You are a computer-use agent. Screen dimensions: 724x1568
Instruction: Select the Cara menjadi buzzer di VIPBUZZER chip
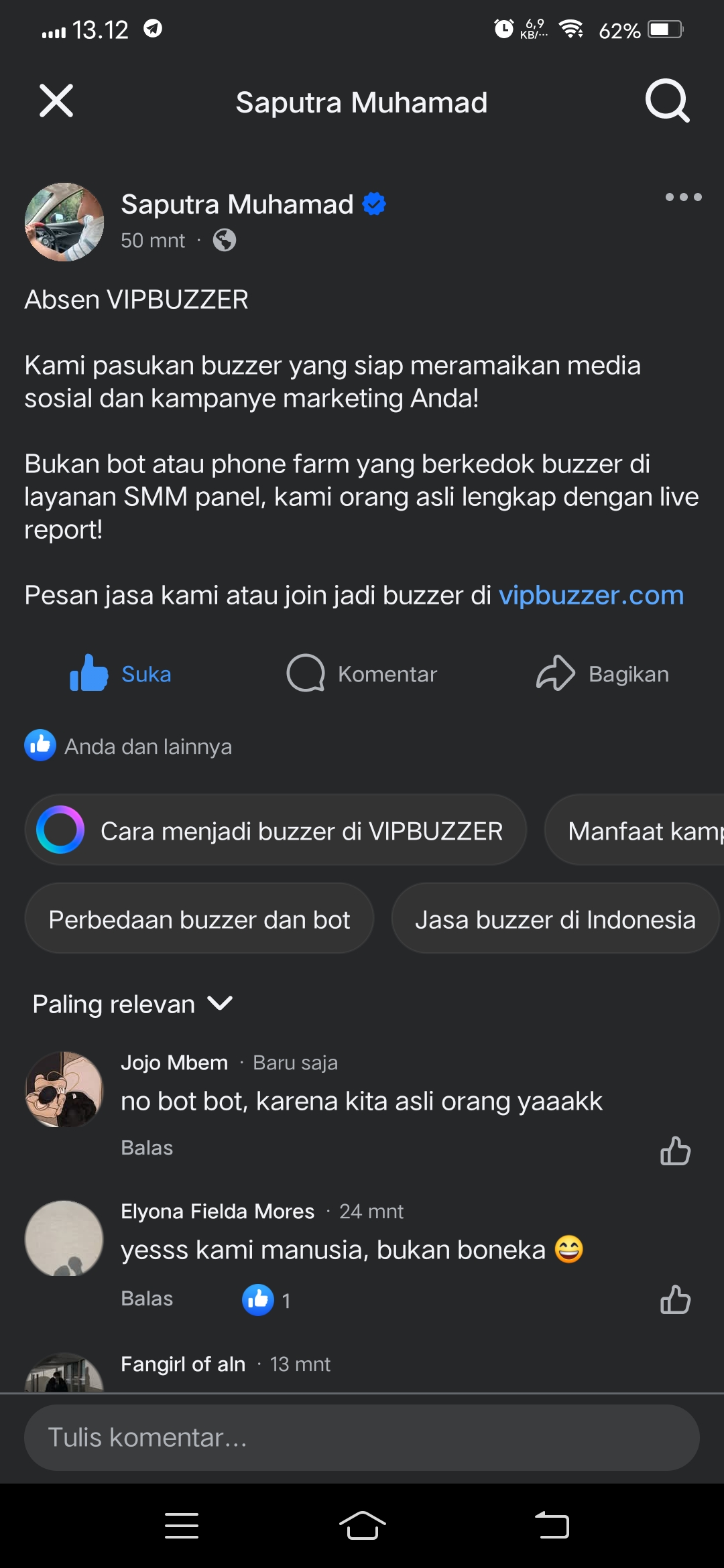276,830
